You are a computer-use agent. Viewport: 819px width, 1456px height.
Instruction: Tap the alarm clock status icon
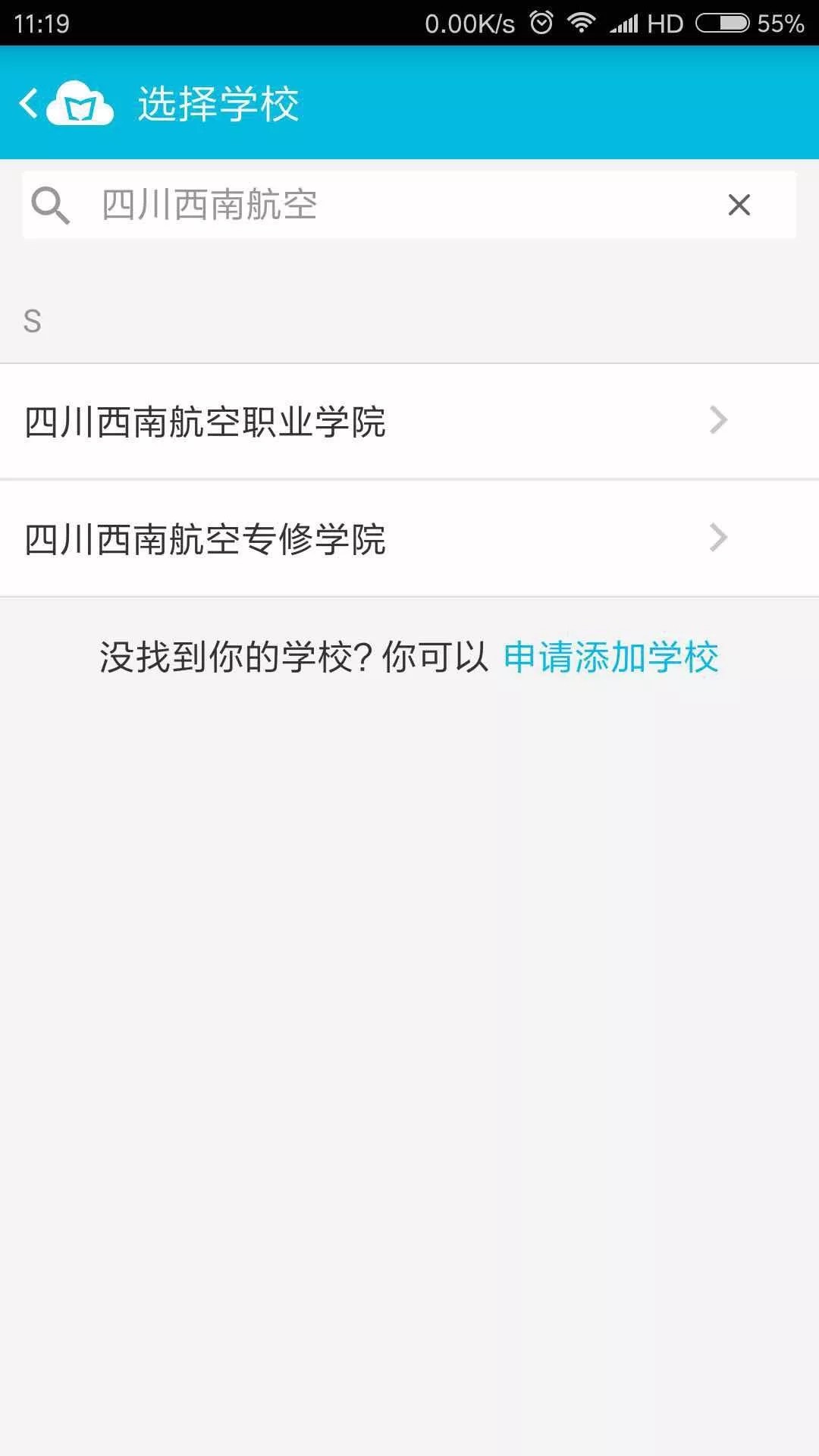540,23
